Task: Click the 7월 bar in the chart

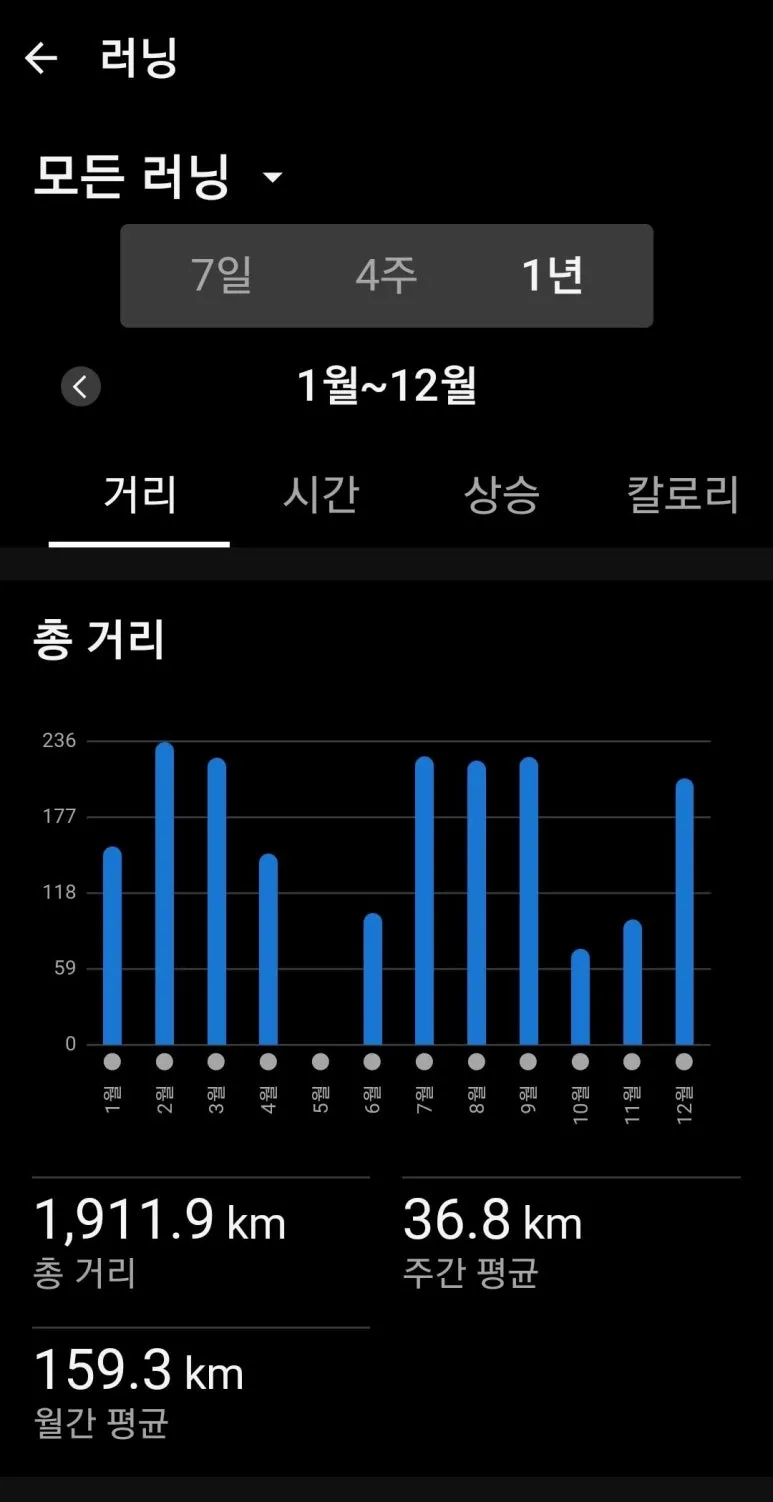Action: coord(423,900)
